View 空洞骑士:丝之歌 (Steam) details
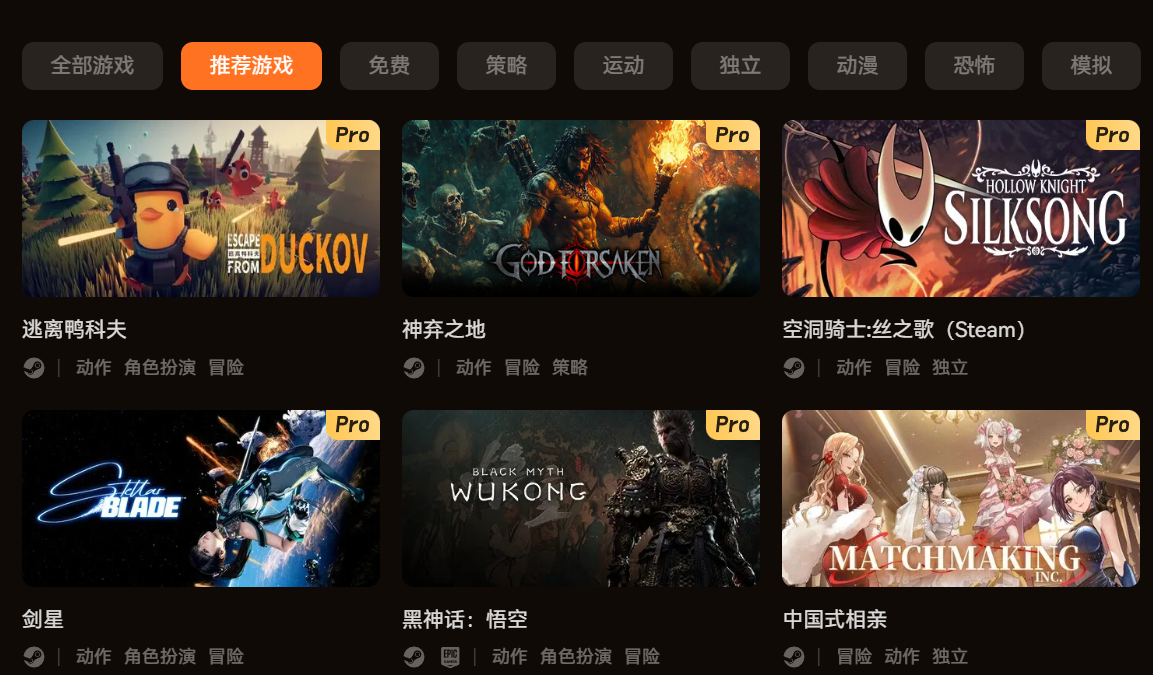The width and height of the screenshot is (1153, 675). pos(961,209)
